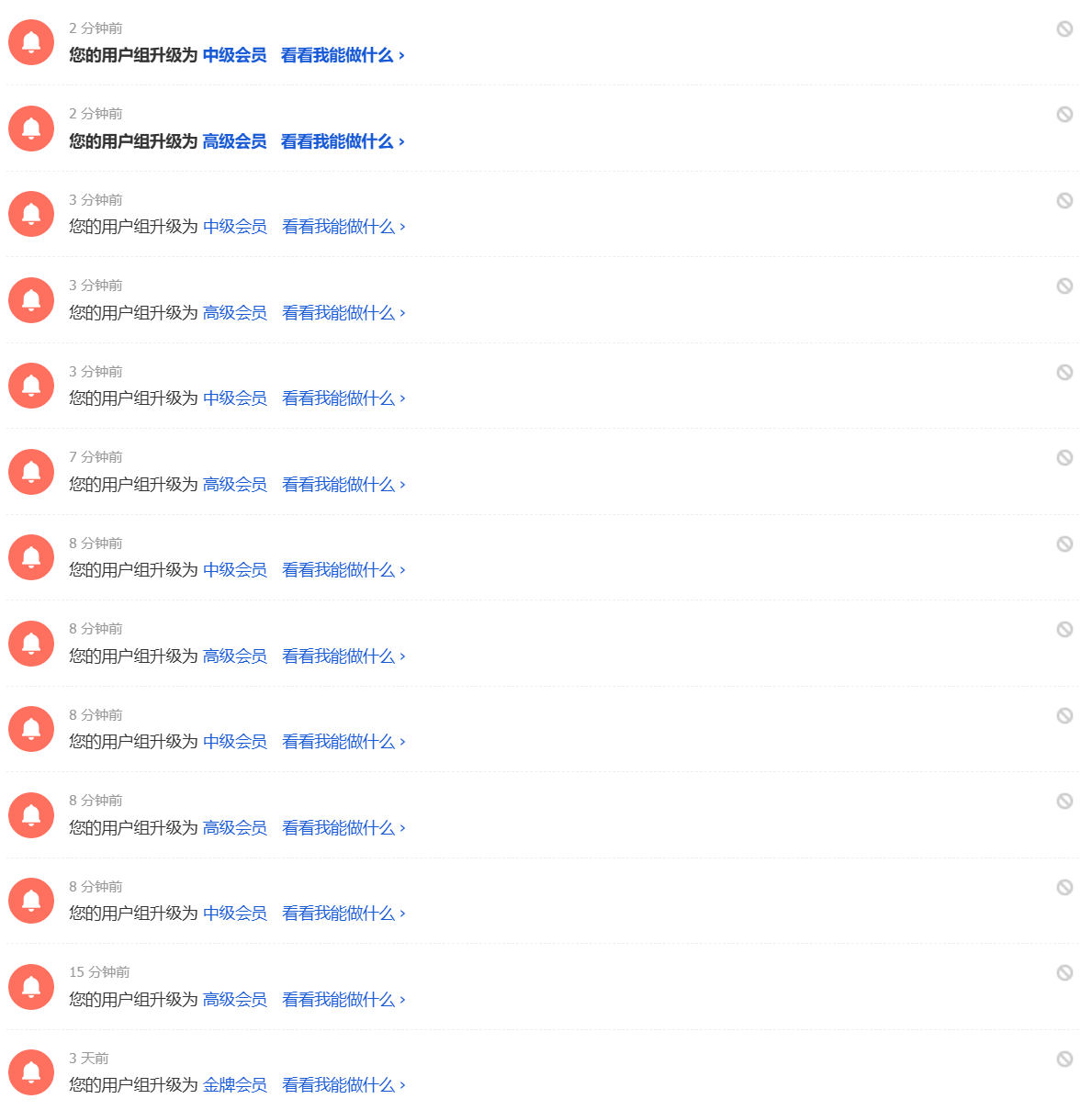
Task: Open the 金牌会员 link in the 3天前 notification
Action: click(x=234, y=1084)
